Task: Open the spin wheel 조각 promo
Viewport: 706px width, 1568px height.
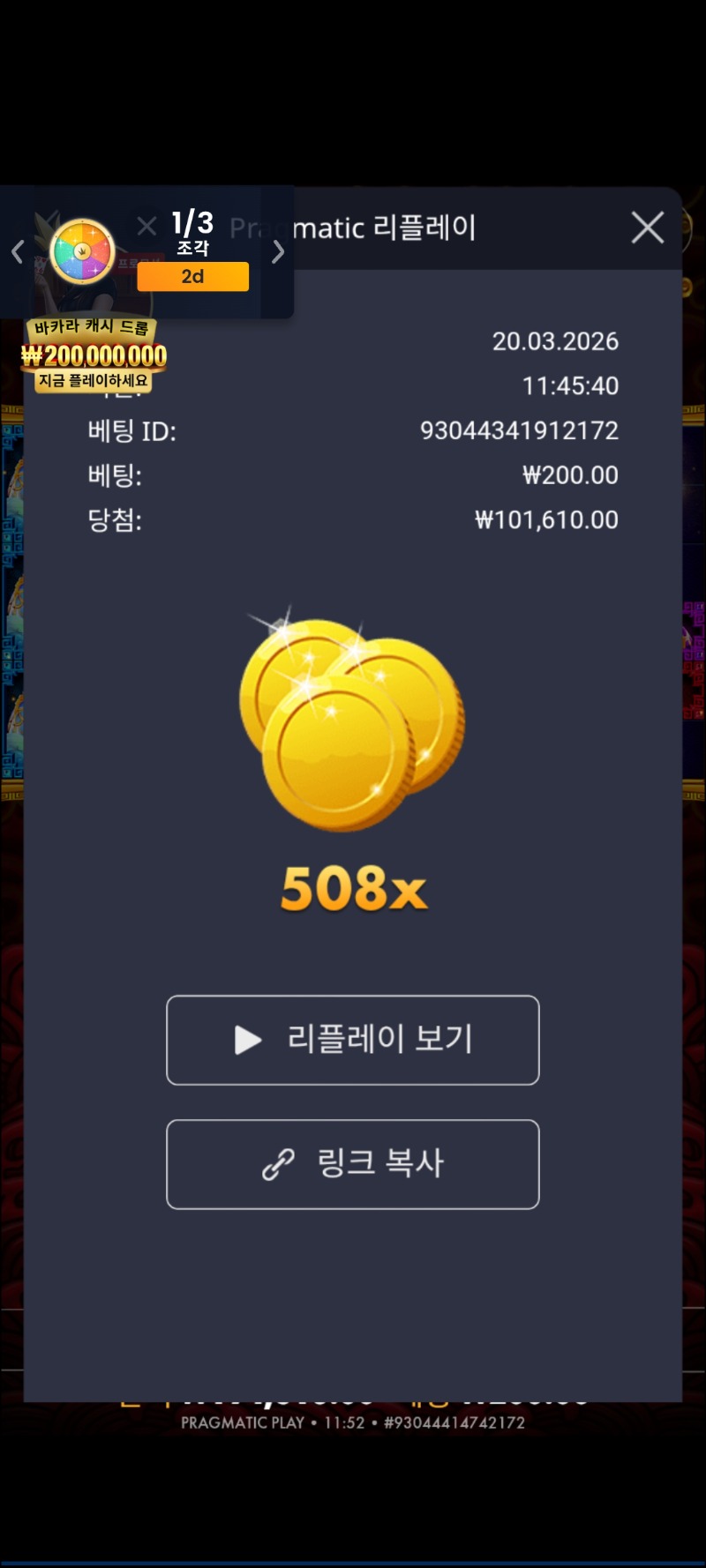Action: pyautogui.click(x=83, y=251)
